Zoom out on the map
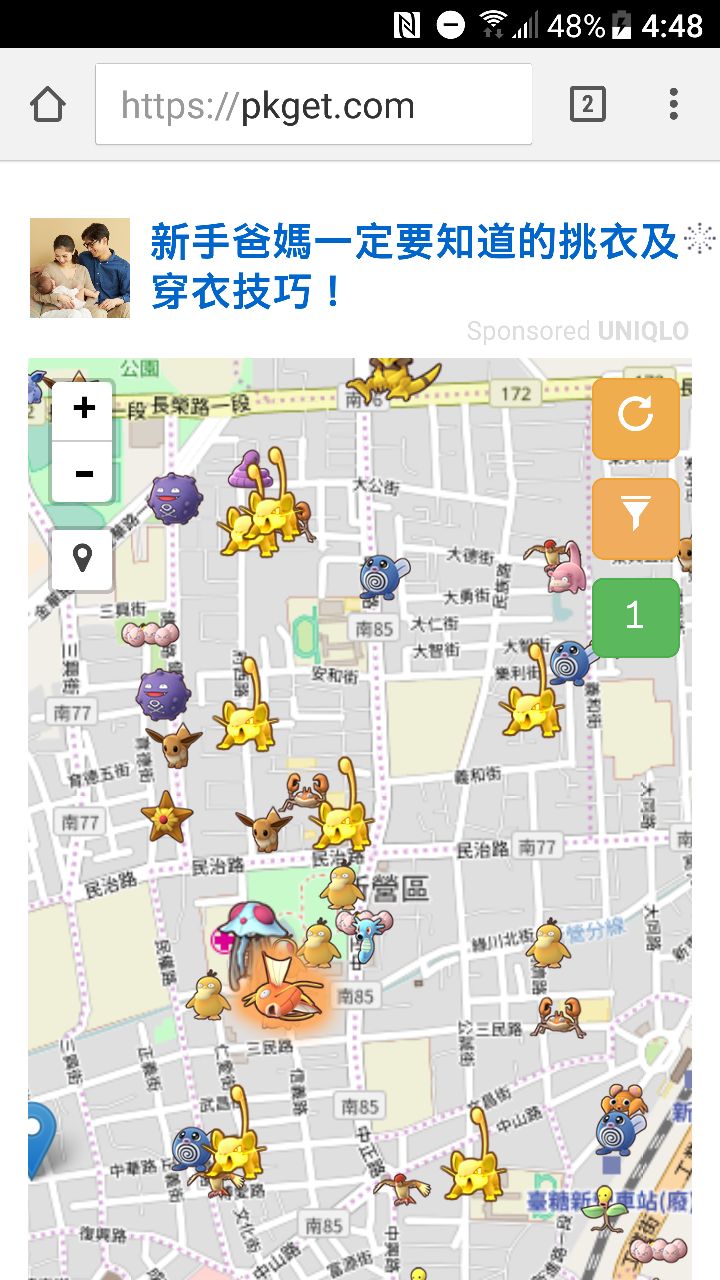 84,473
